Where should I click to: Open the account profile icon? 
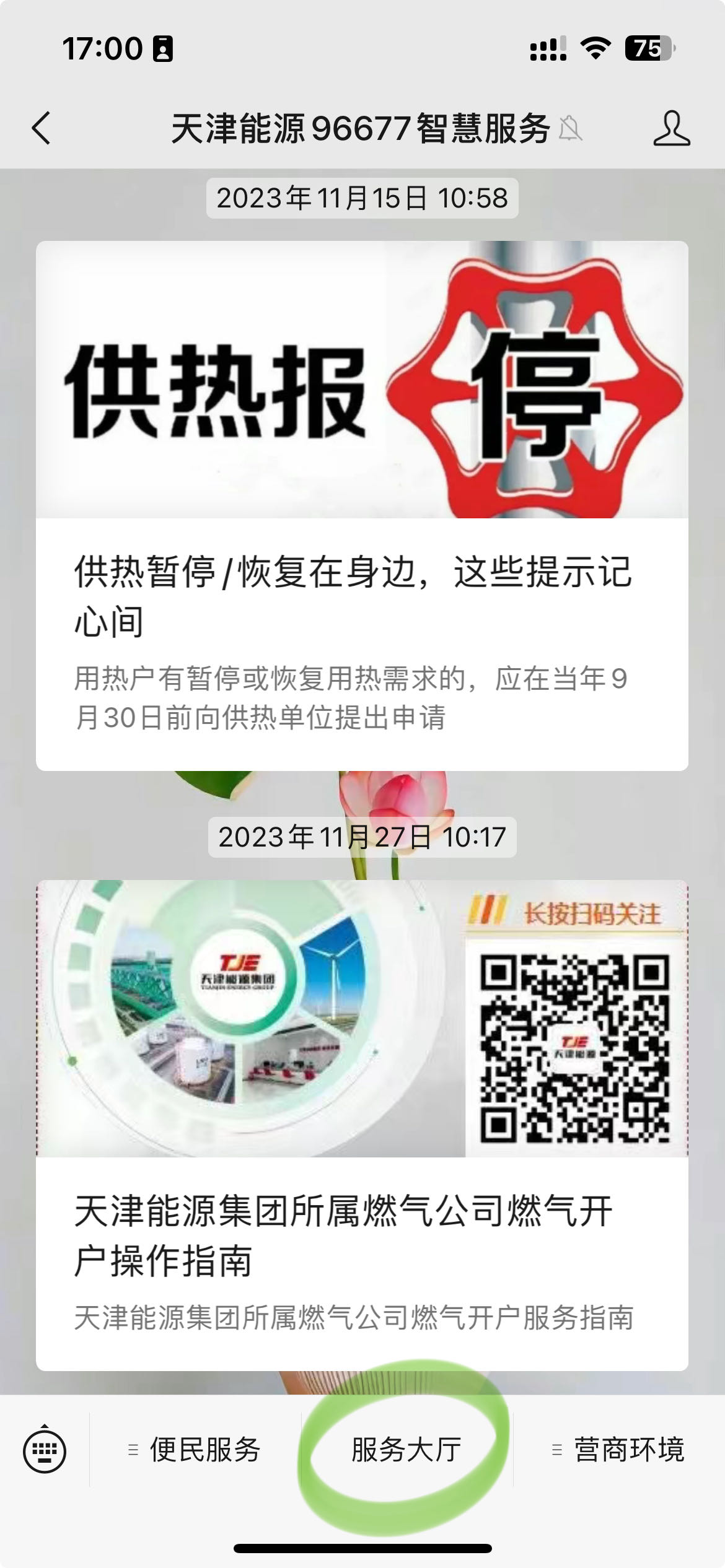(671, 128)
